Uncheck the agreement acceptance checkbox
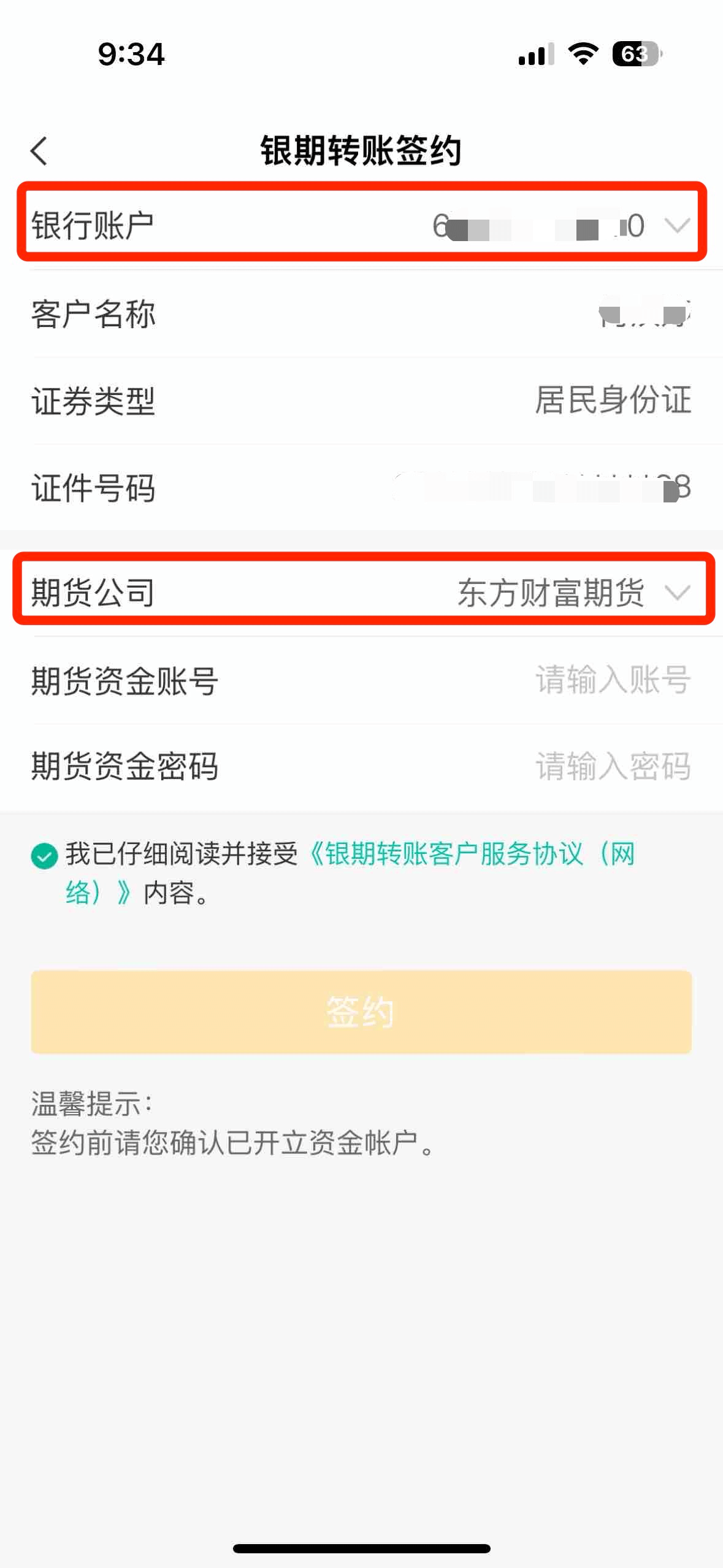Viewport: 723px width, 1568px height. click(44, 855)
